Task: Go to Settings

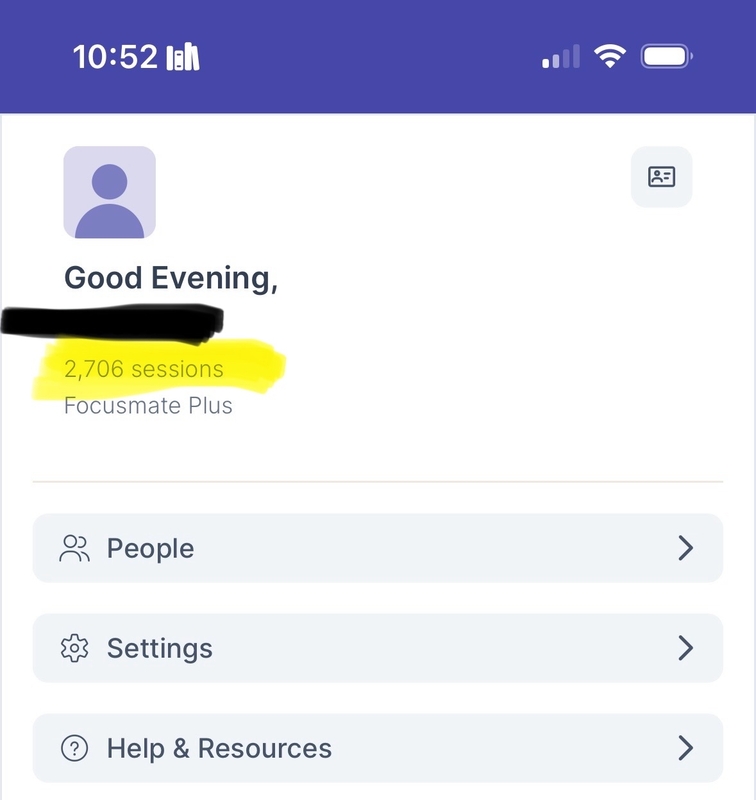Action: [377, 648]
